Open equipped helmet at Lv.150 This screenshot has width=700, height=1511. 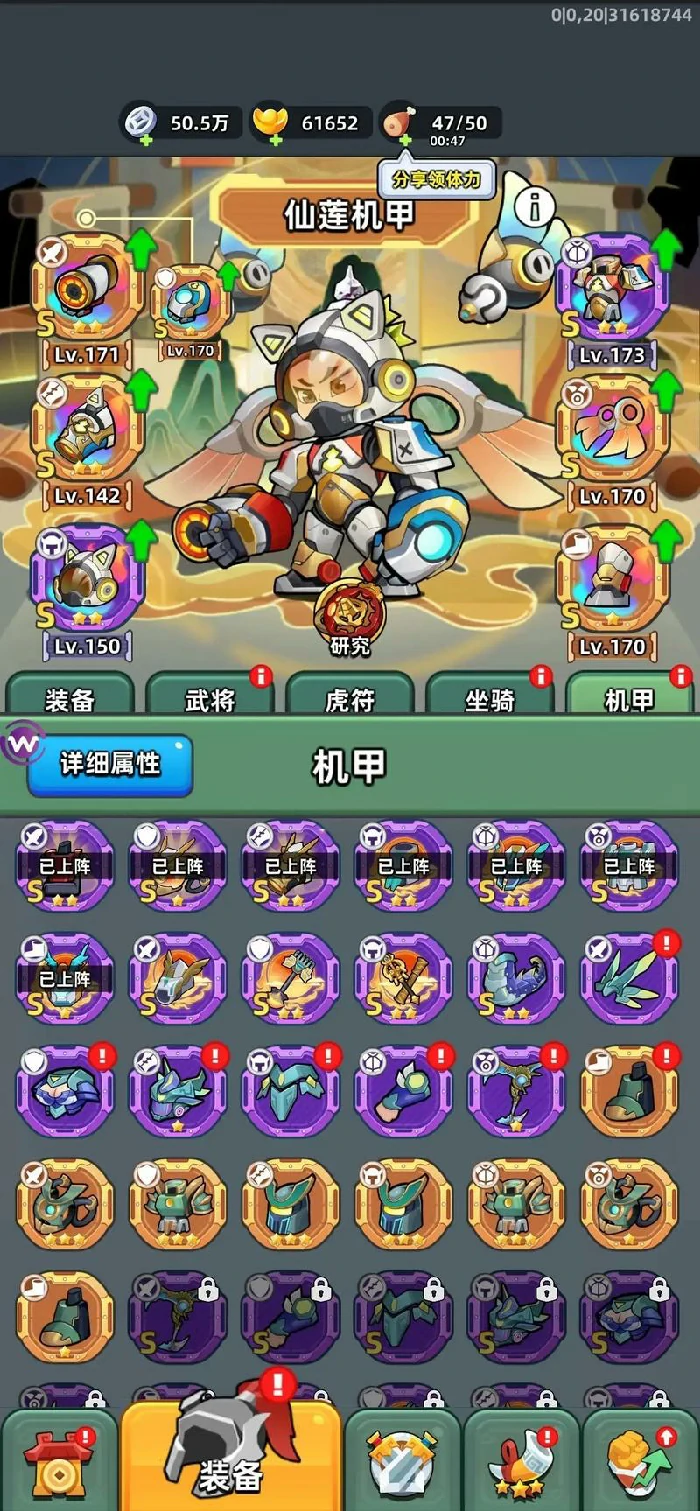[x=87, y=578]
